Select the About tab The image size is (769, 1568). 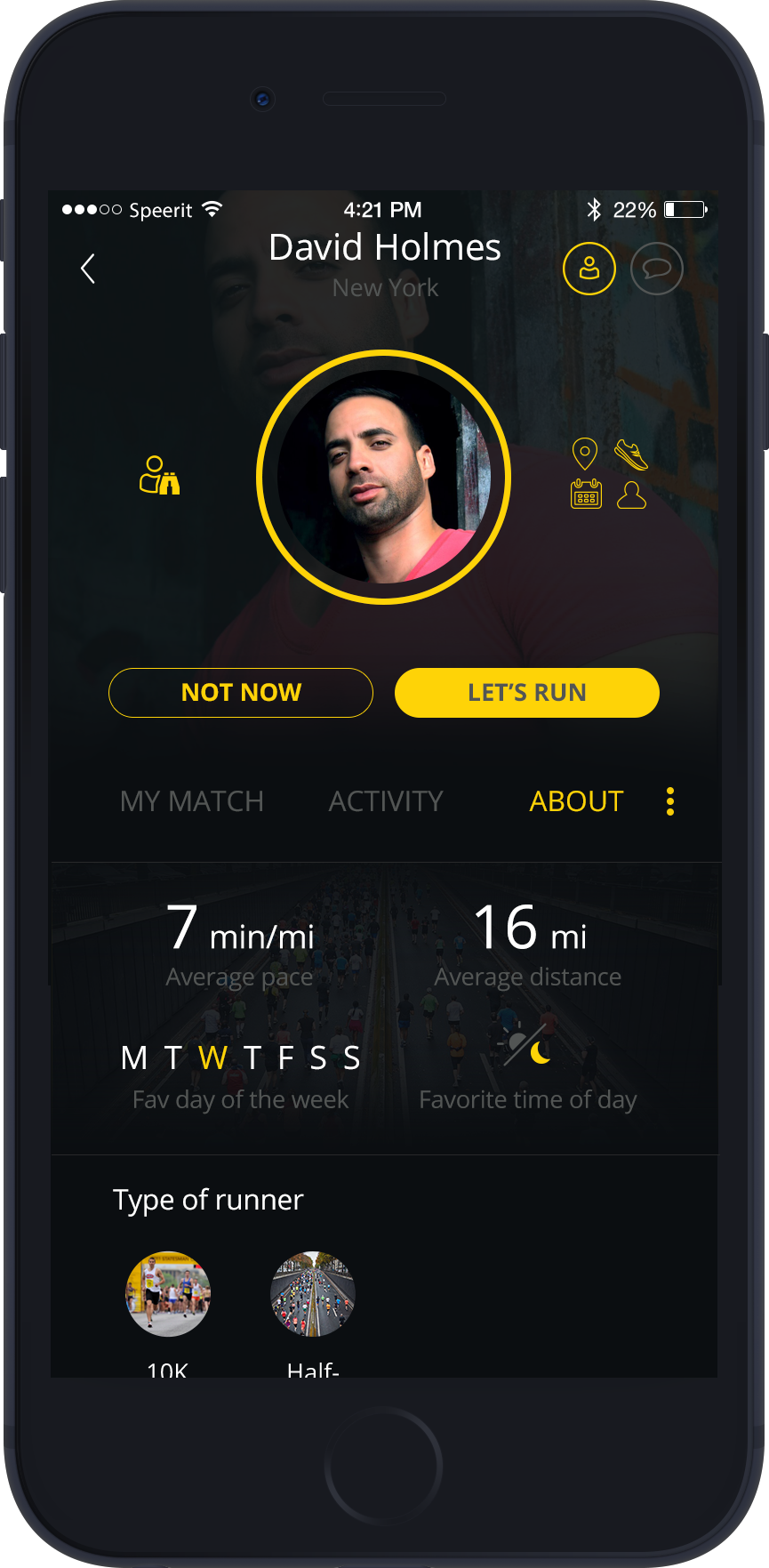(576, 801)
